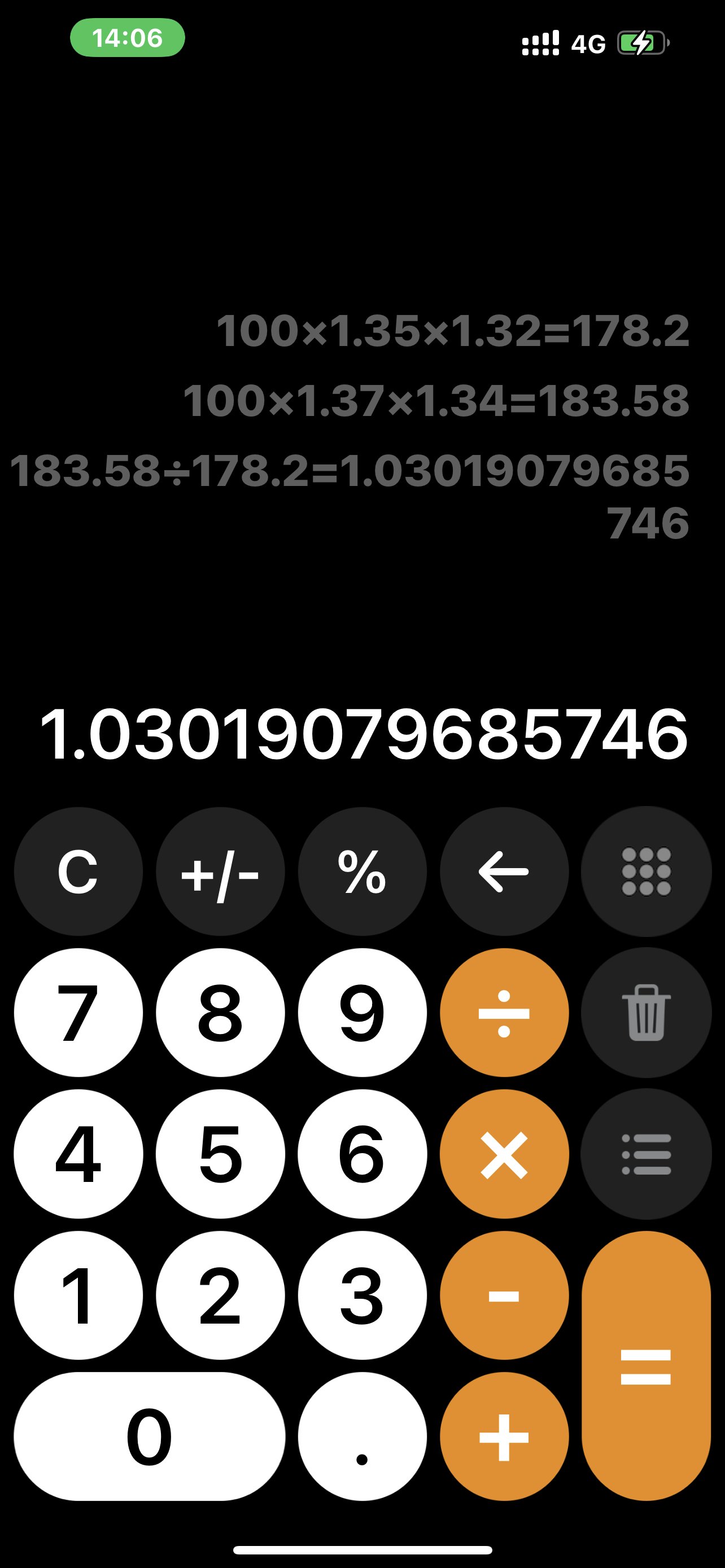
Task: Toggle the sign with the +/- key
Action: click(220, 871)
